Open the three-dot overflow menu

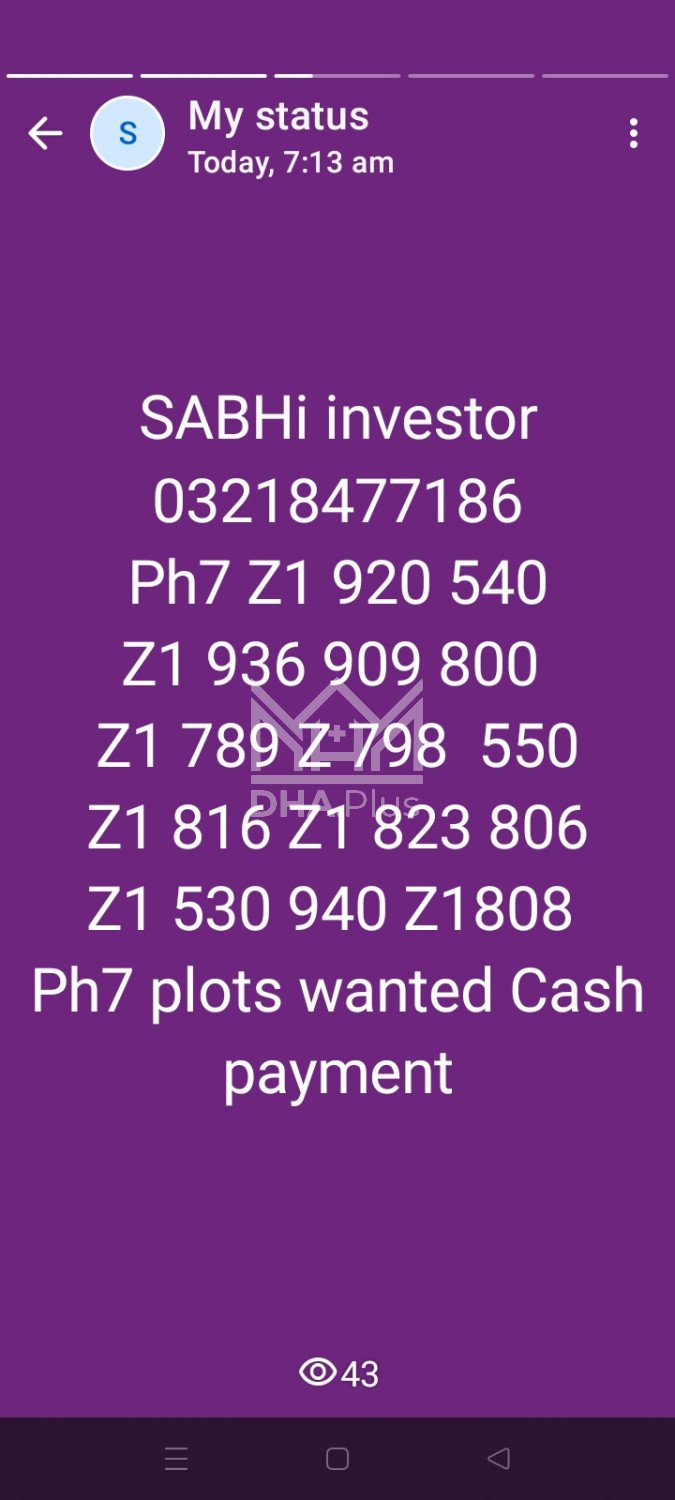633,134
